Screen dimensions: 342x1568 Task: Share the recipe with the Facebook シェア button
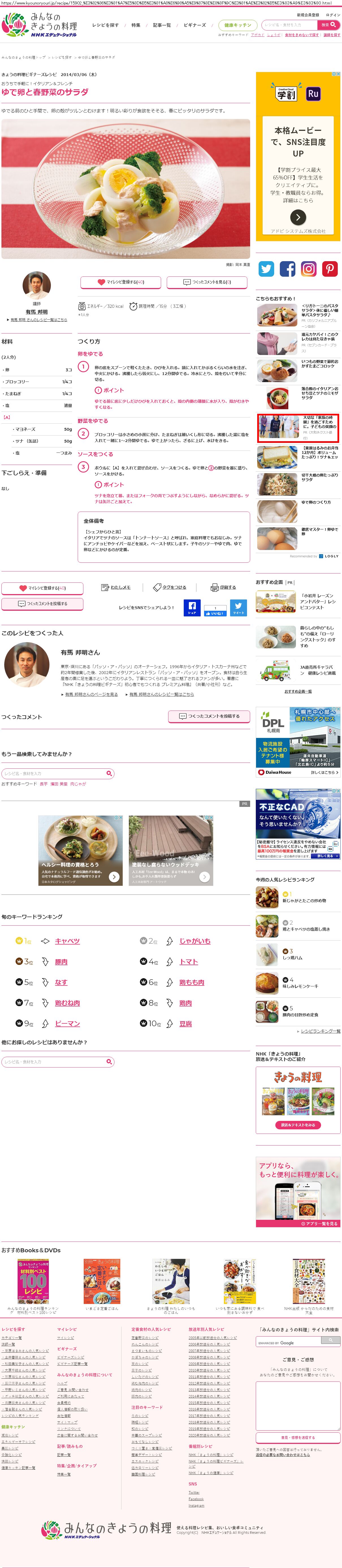coord(192,607)
